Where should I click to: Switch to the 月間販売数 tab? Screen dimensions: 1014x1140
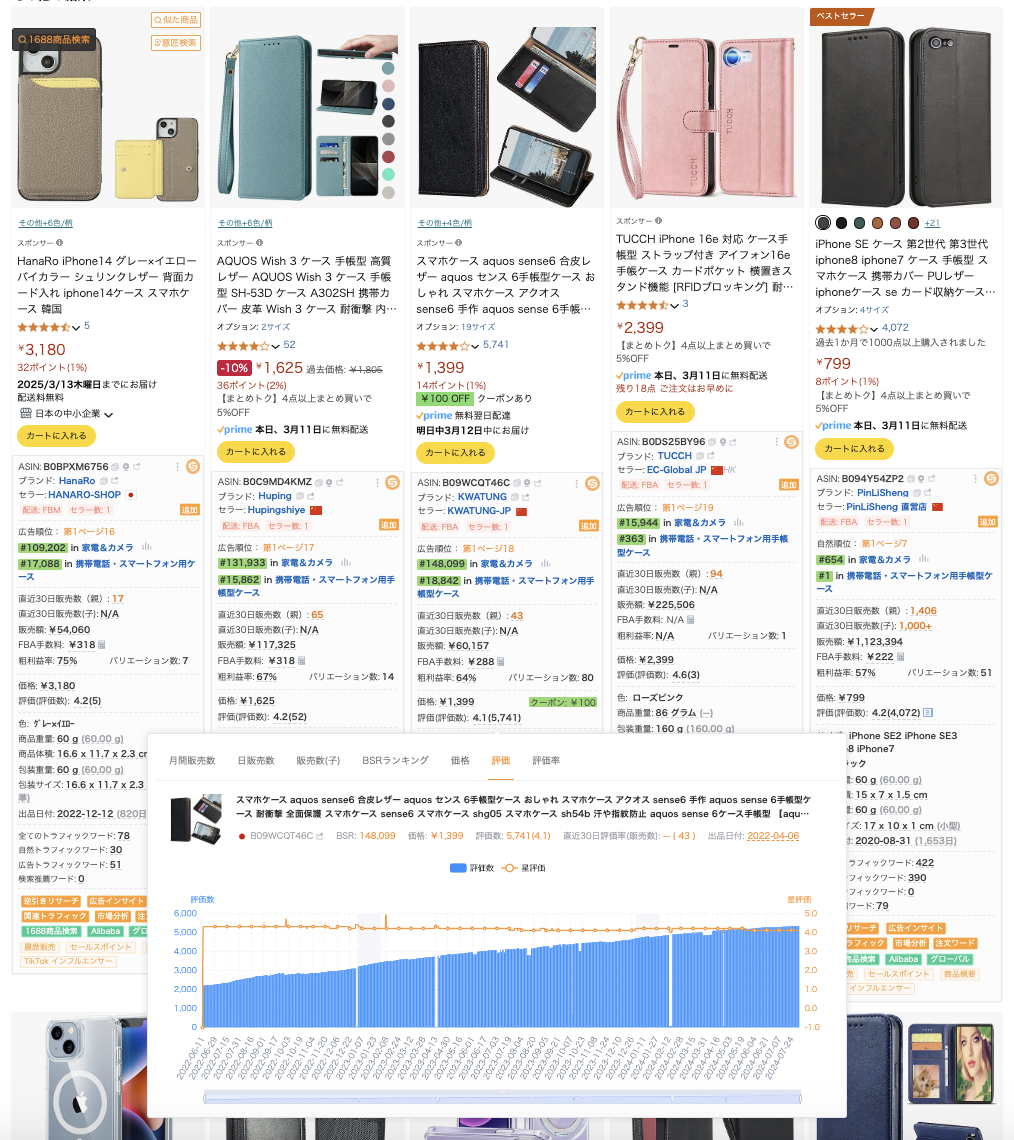pyautogui.click(x=192, y=761)
